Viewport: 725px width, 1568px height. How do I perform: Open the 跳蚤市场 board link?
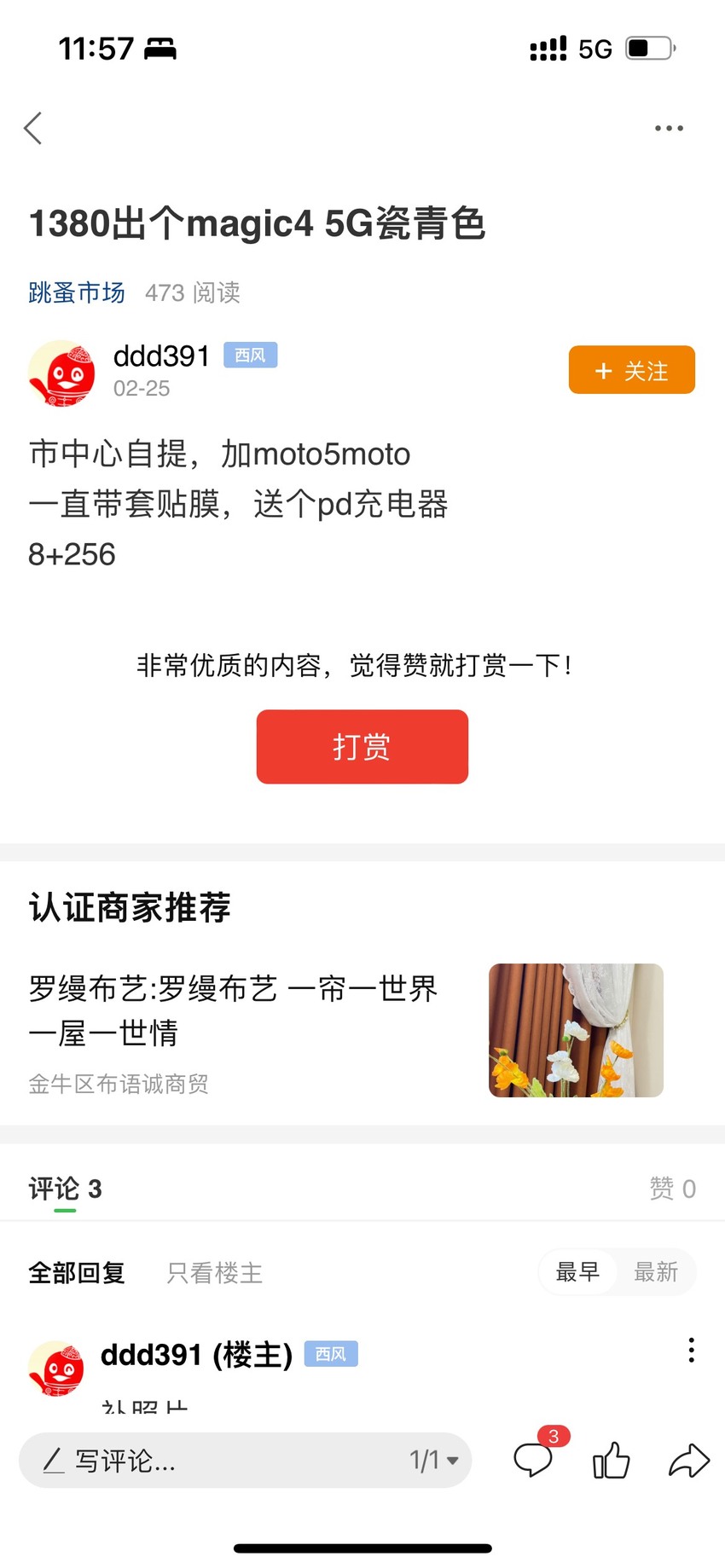click(x=77, y=292)
